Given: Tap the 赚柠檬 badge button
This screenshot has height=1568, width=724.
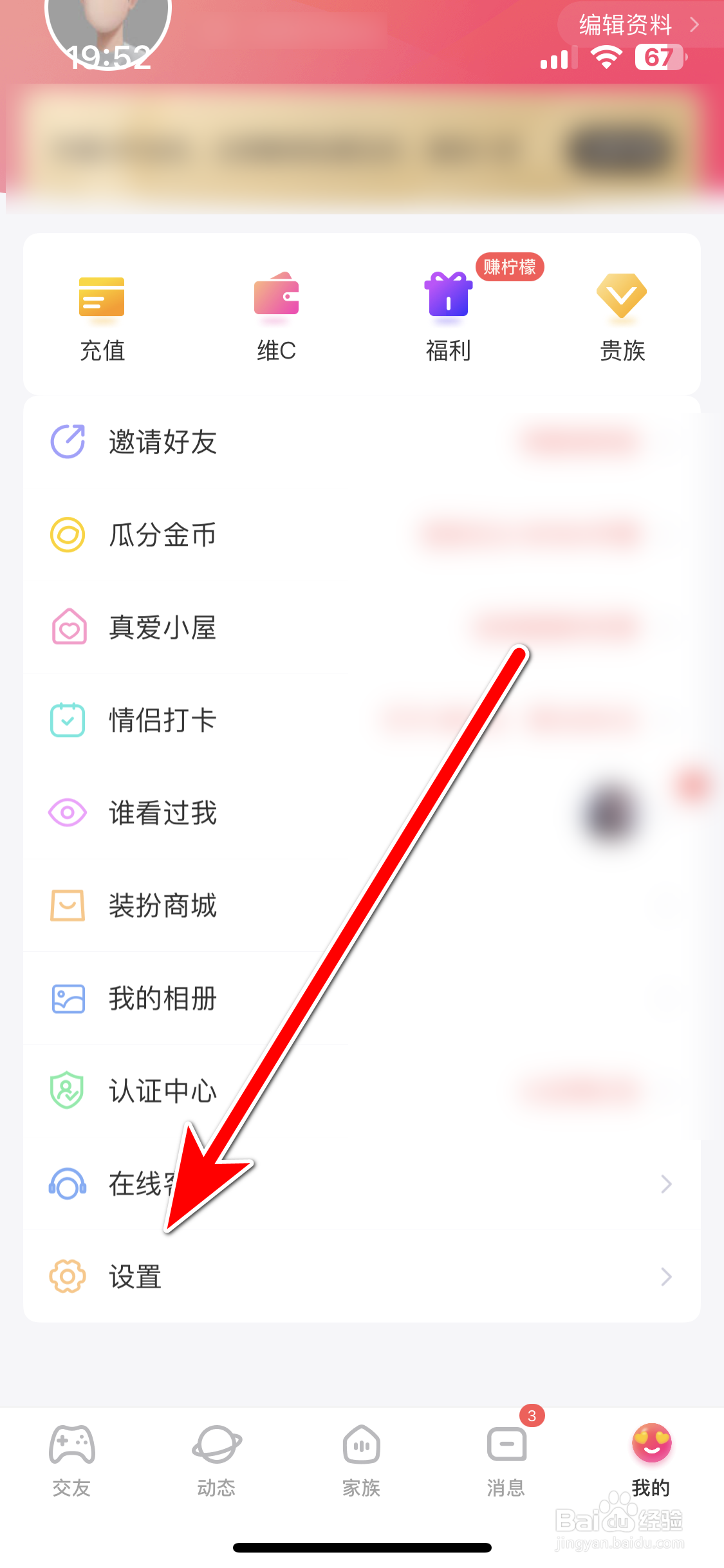Looking at the screenshot, I should [509, 268].
